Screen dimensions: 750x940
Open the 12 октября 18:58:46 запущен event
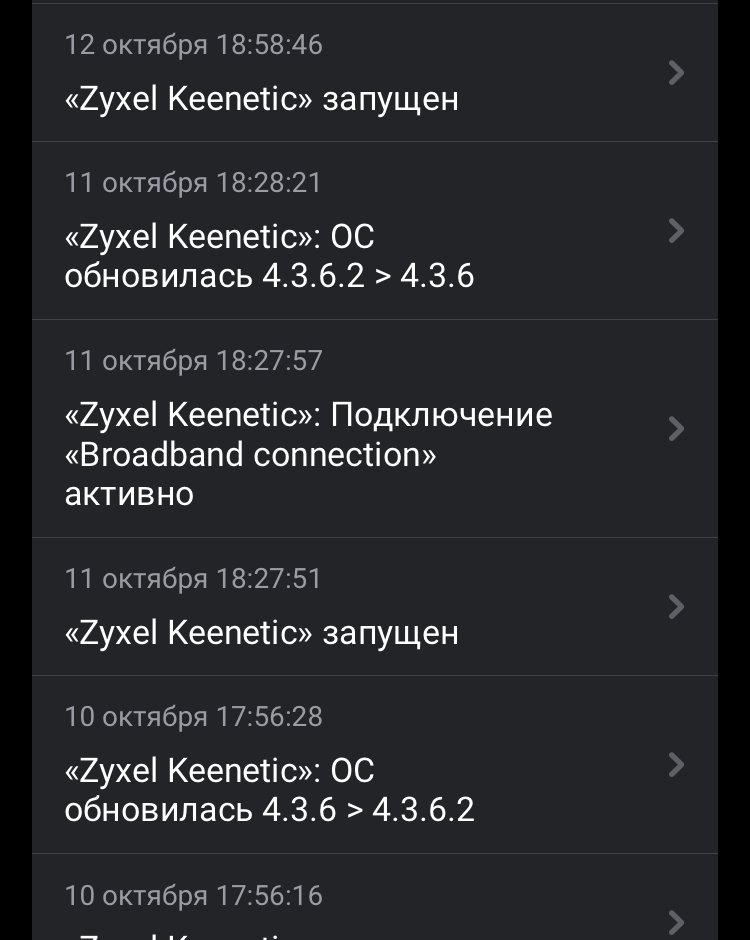[374, 73]
